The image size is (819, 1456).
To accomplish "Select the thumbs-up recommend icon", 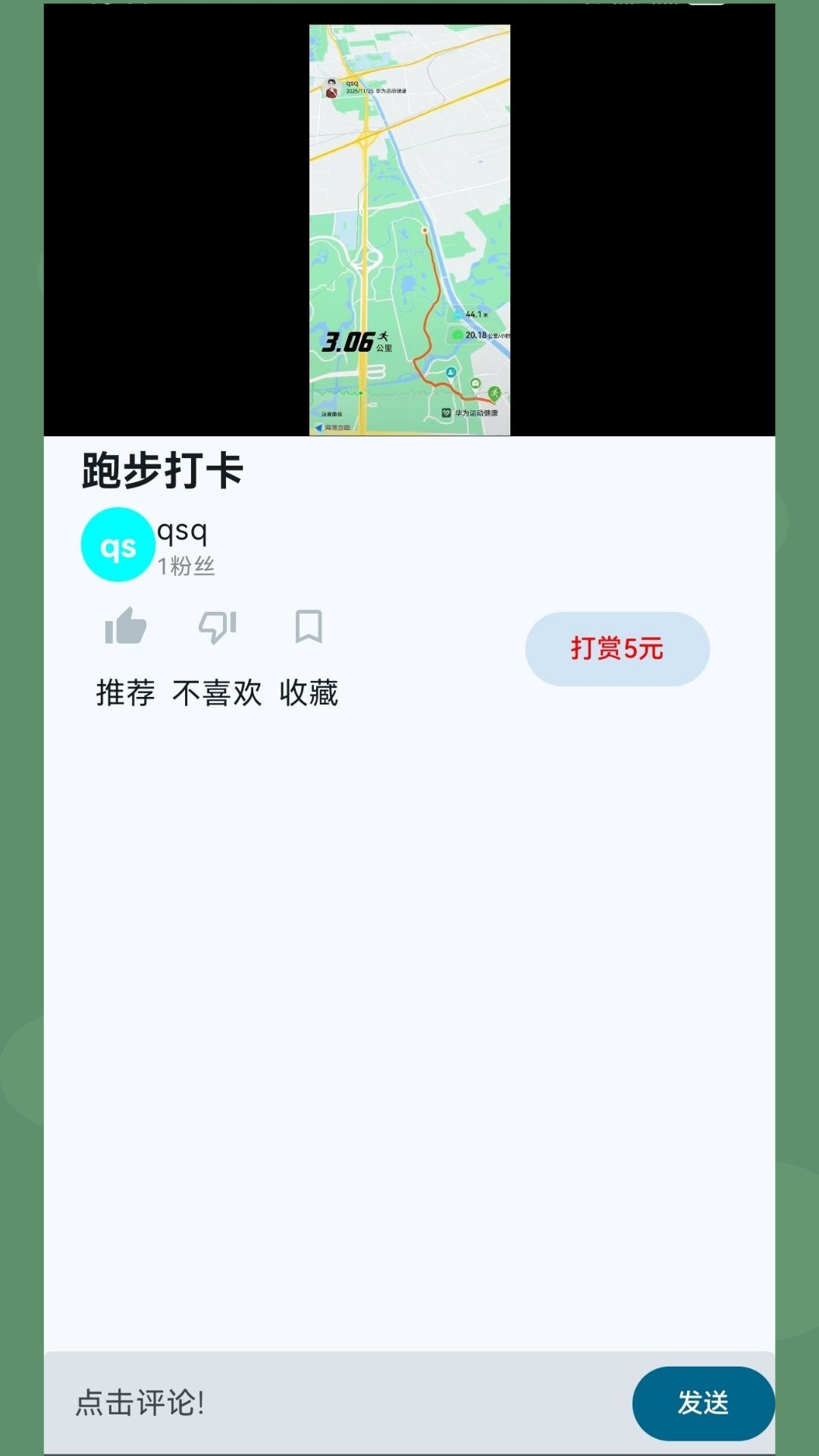I will [x=127, y=626].
